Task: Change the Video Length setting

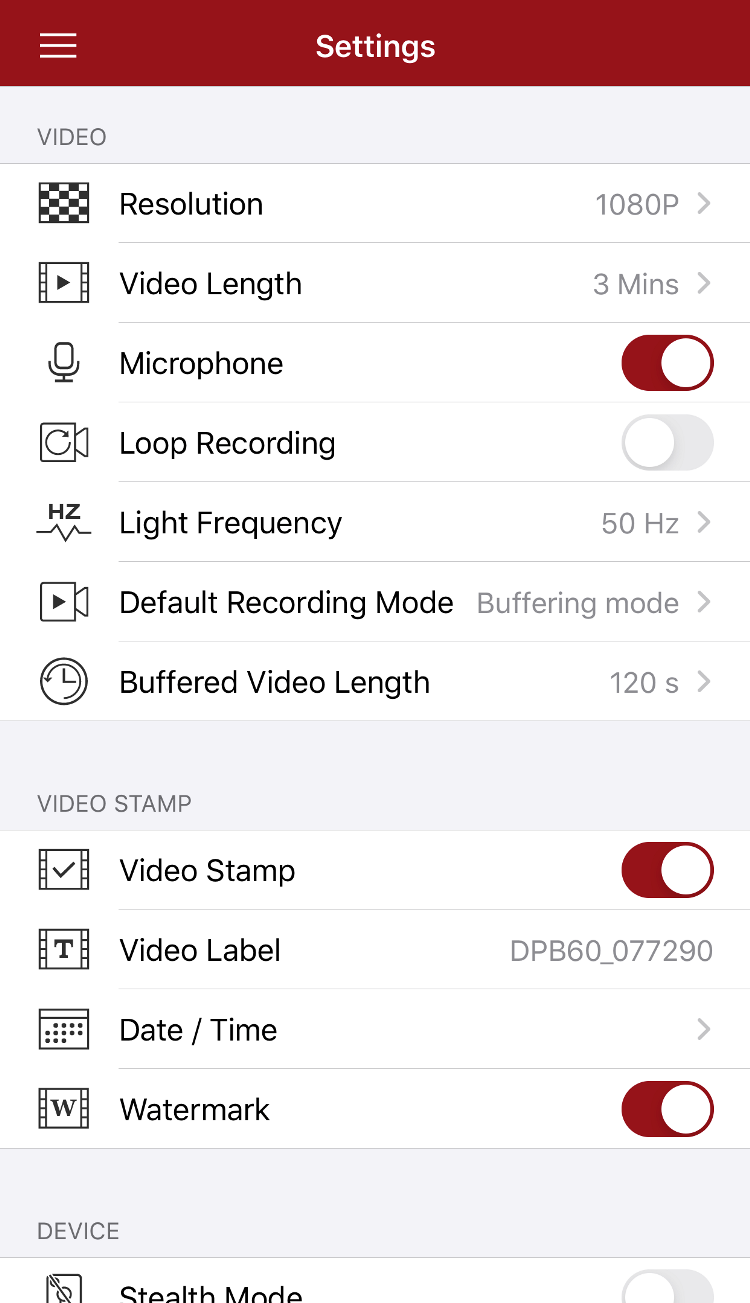Action: pos(375,284)
